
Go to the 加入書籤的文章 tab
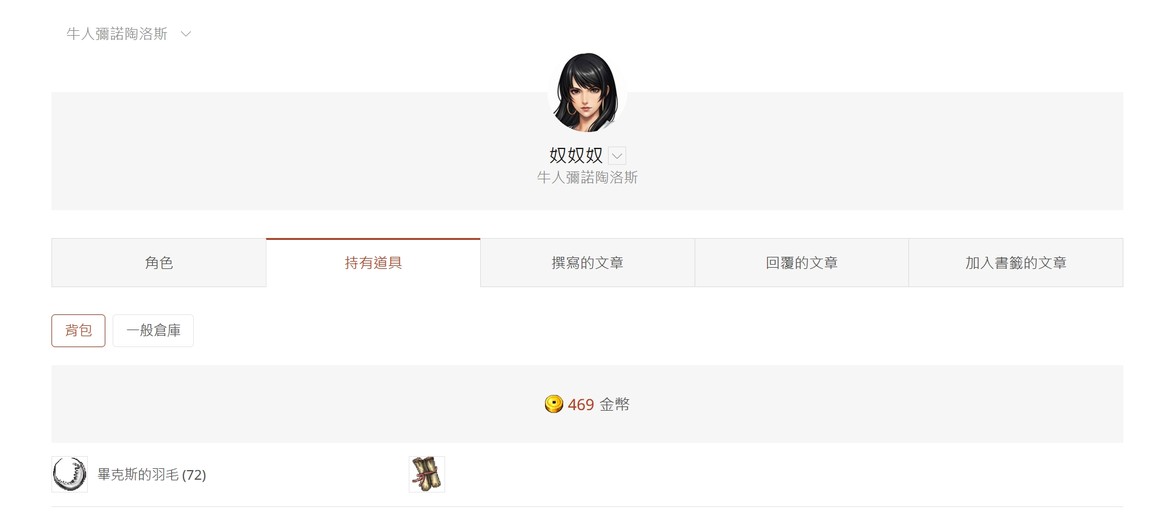point(1015,263)
